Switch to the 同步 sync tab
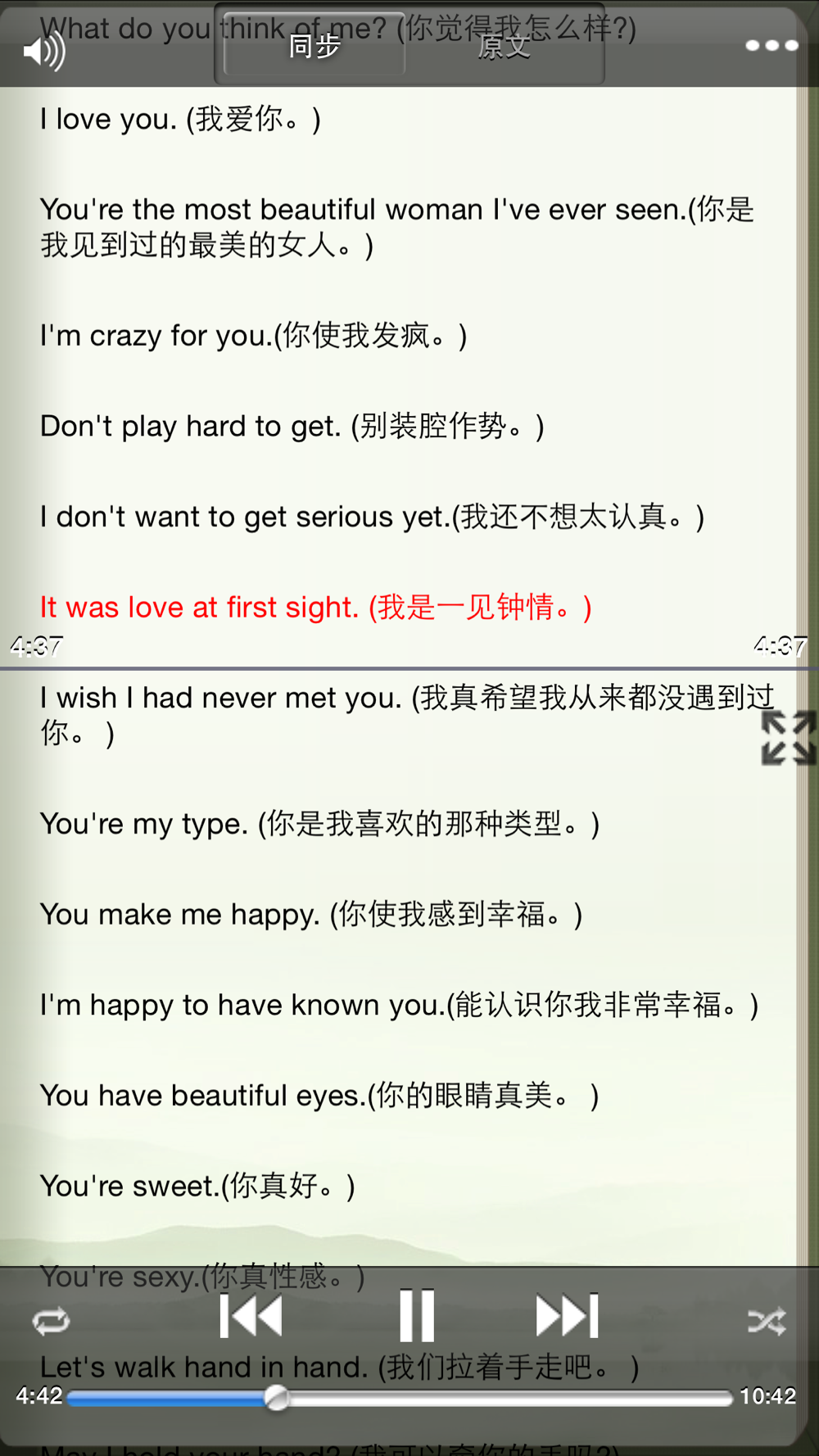819x1456 pixels. pyautogui.click(x=314, y=46)
